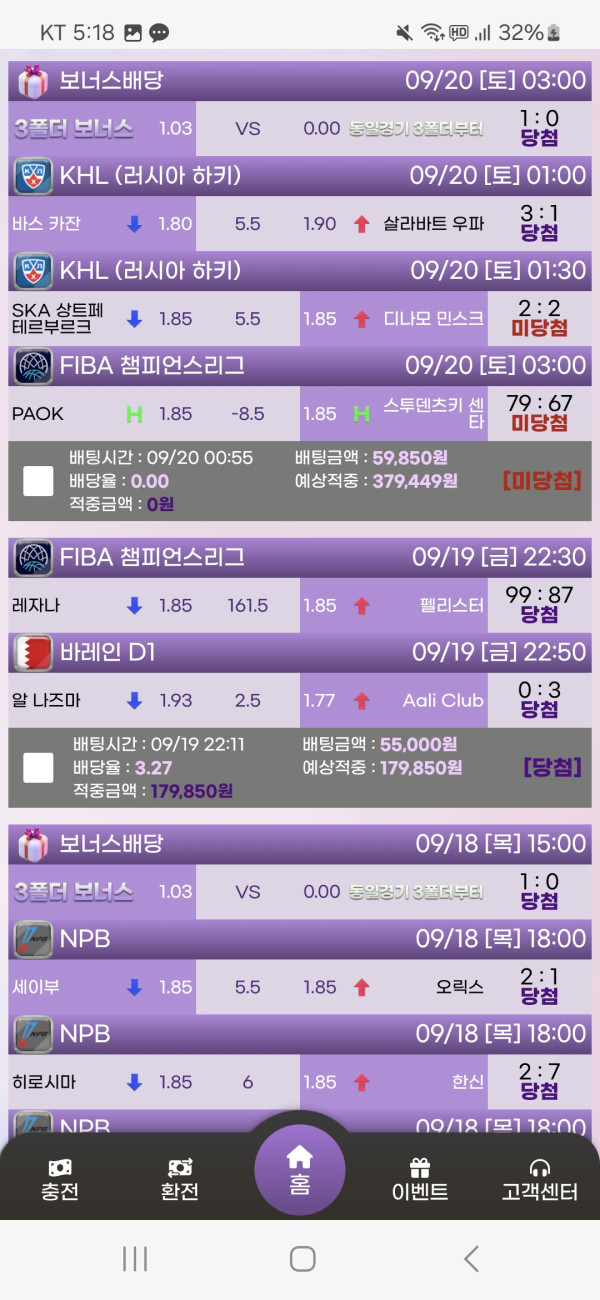This screenshot has height=1300, width=600.
Task: Show recent apps from the navigation bar
Action: point(135,1259)
